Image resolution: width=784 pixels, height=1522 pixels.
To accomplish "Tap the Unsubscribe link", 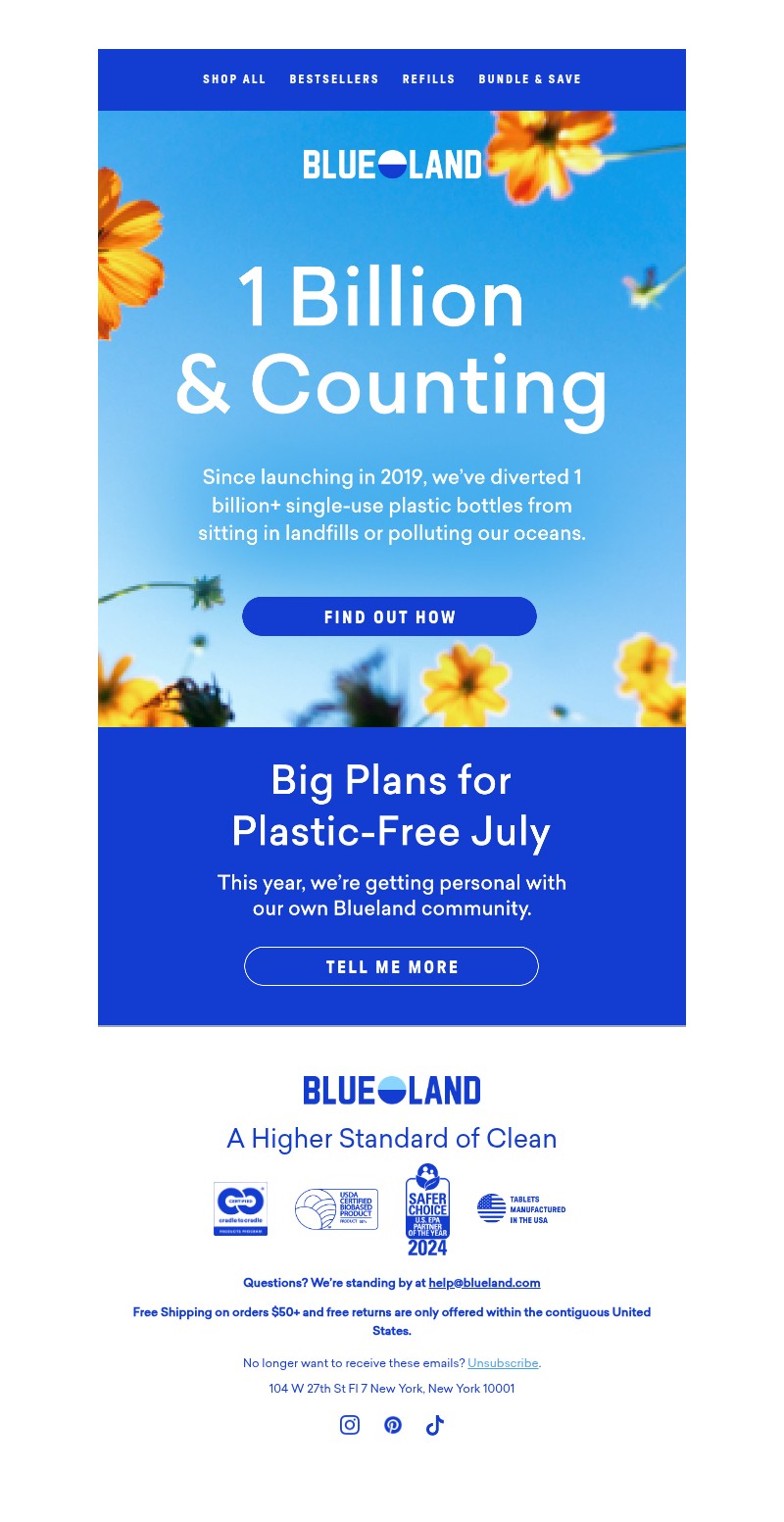I will [x=503, y=1362].
